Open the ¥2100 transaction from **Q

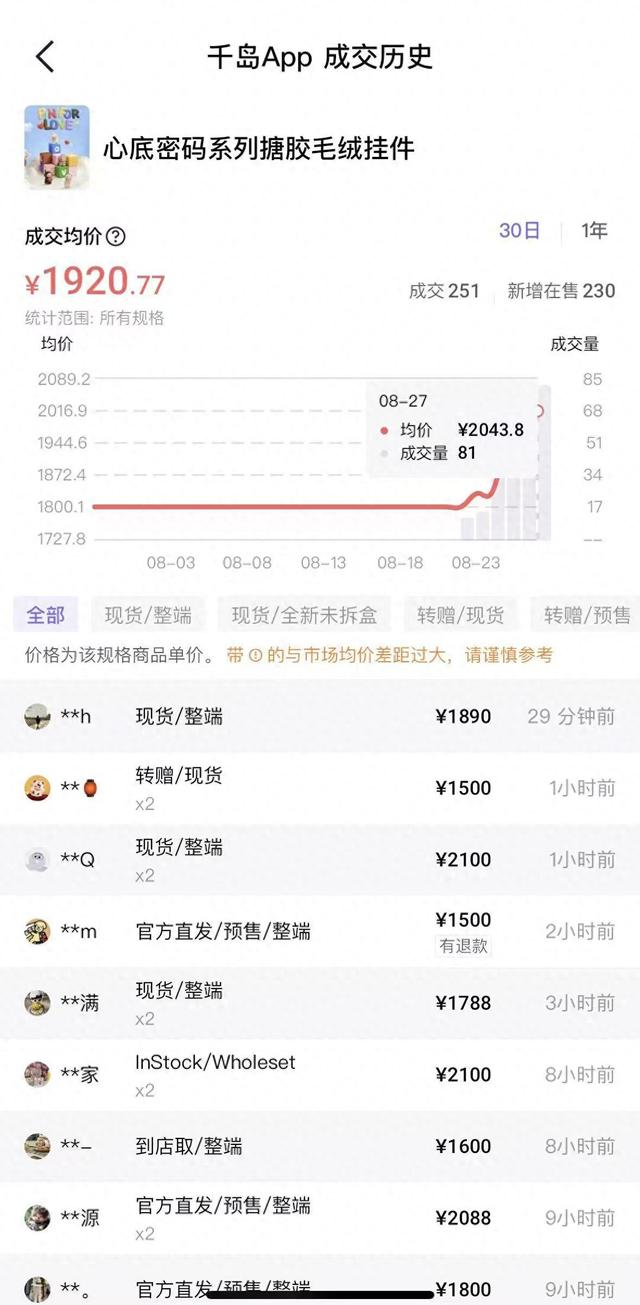coord(320,860)
